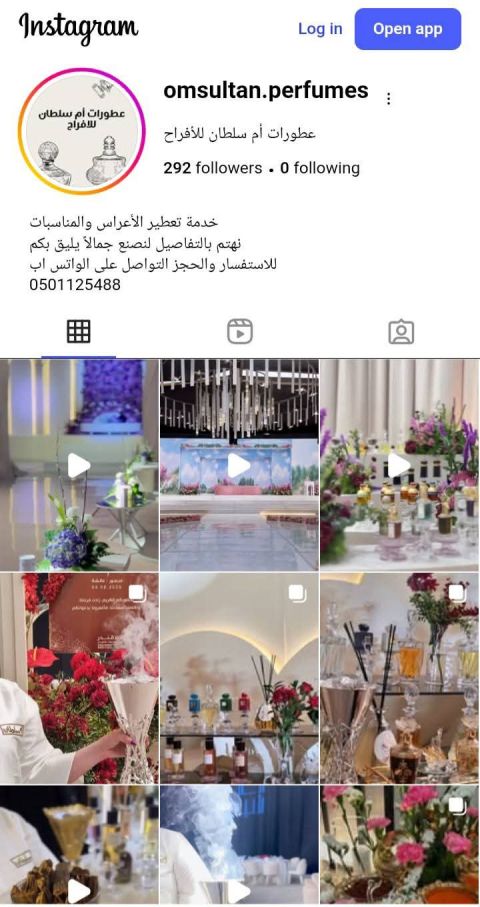480x907 pixels.
Task: Tap the Log in link
Action: pos(320,29)
